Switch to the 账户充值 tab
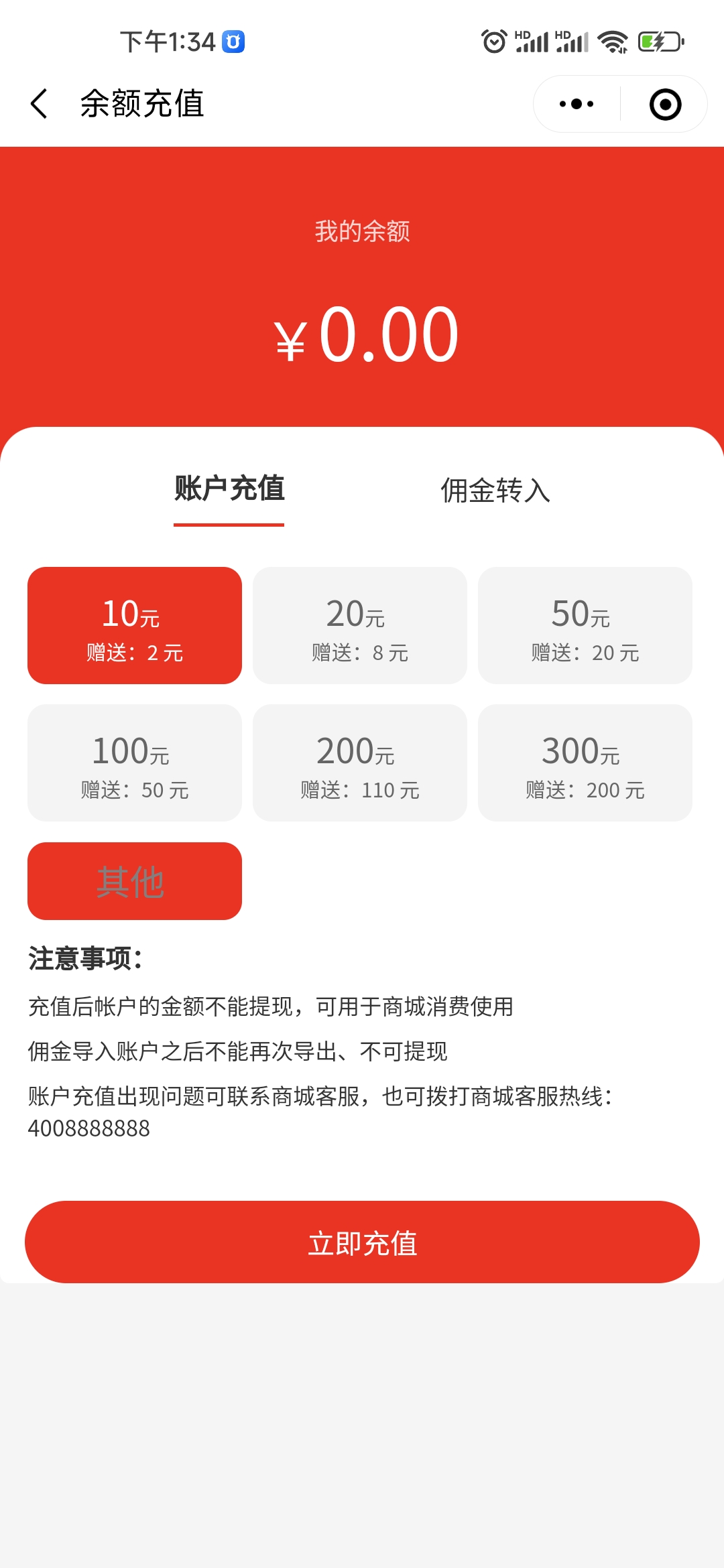This screenshot has width=724, height=1568. coord(229,489)
